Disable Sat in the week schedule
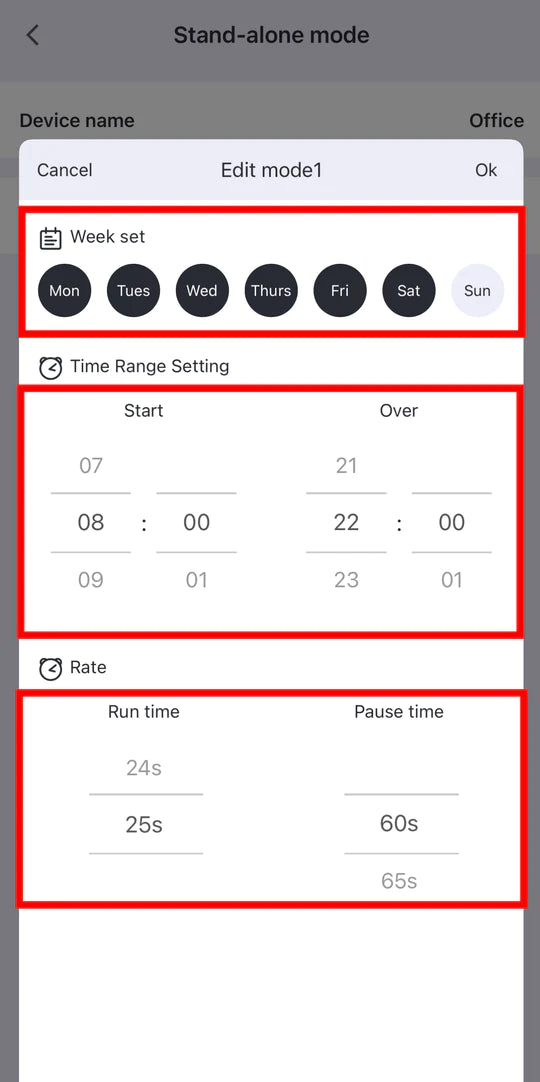The height and width of the screenshot is (1082, 540). (409, 291)
